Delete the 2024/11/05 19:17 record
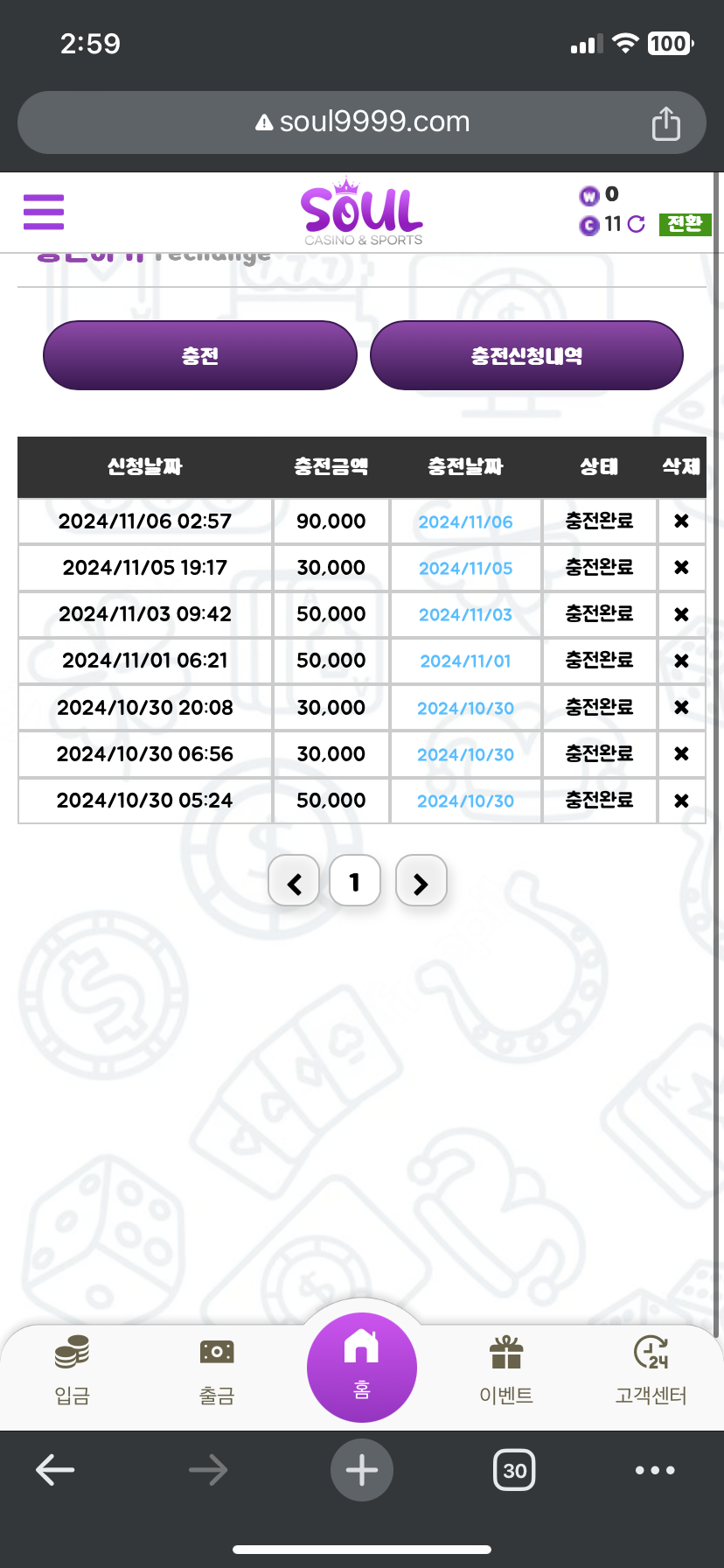724x1568 pixels. click(x=681, y=568)
